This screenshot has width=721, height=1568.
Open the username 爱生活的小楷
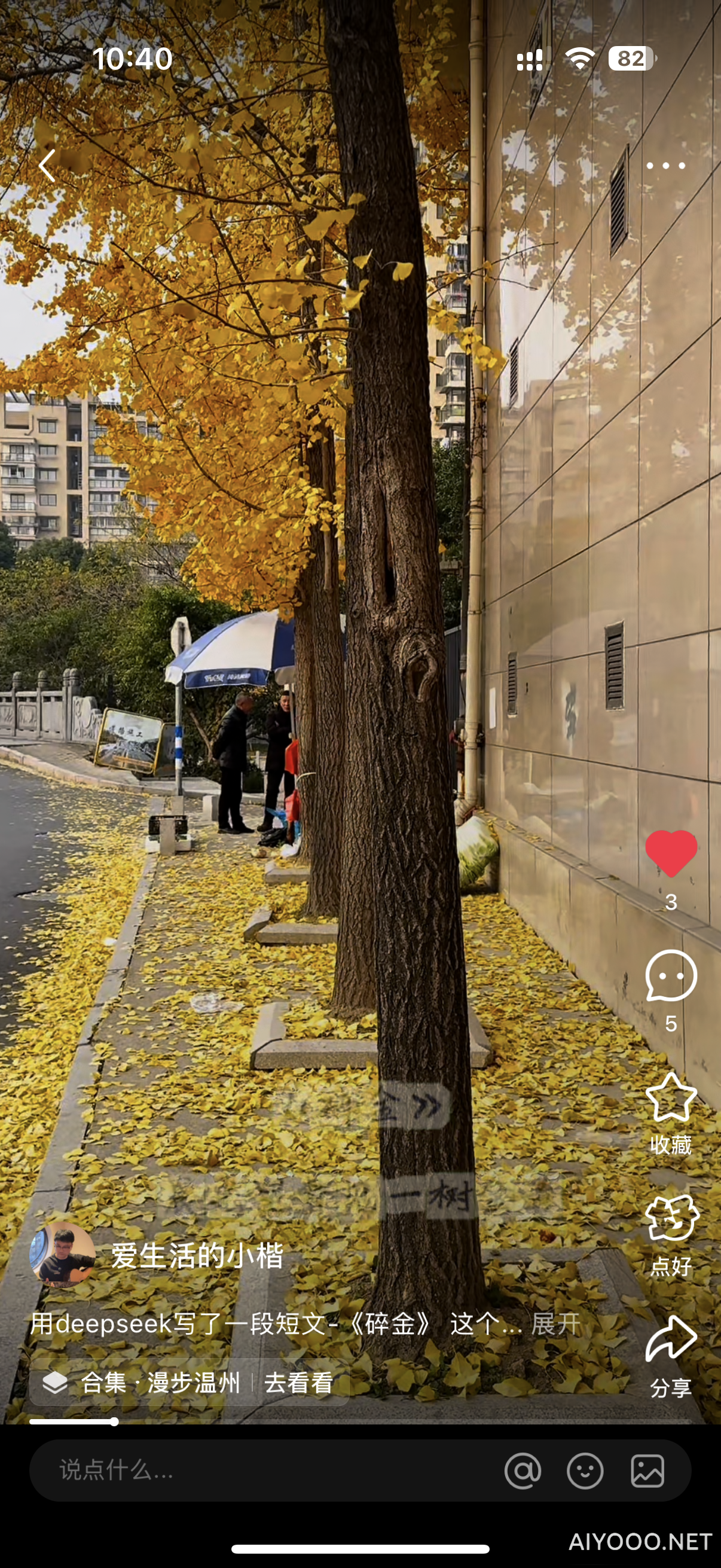pyautogui.click(x=197, y=1256)
